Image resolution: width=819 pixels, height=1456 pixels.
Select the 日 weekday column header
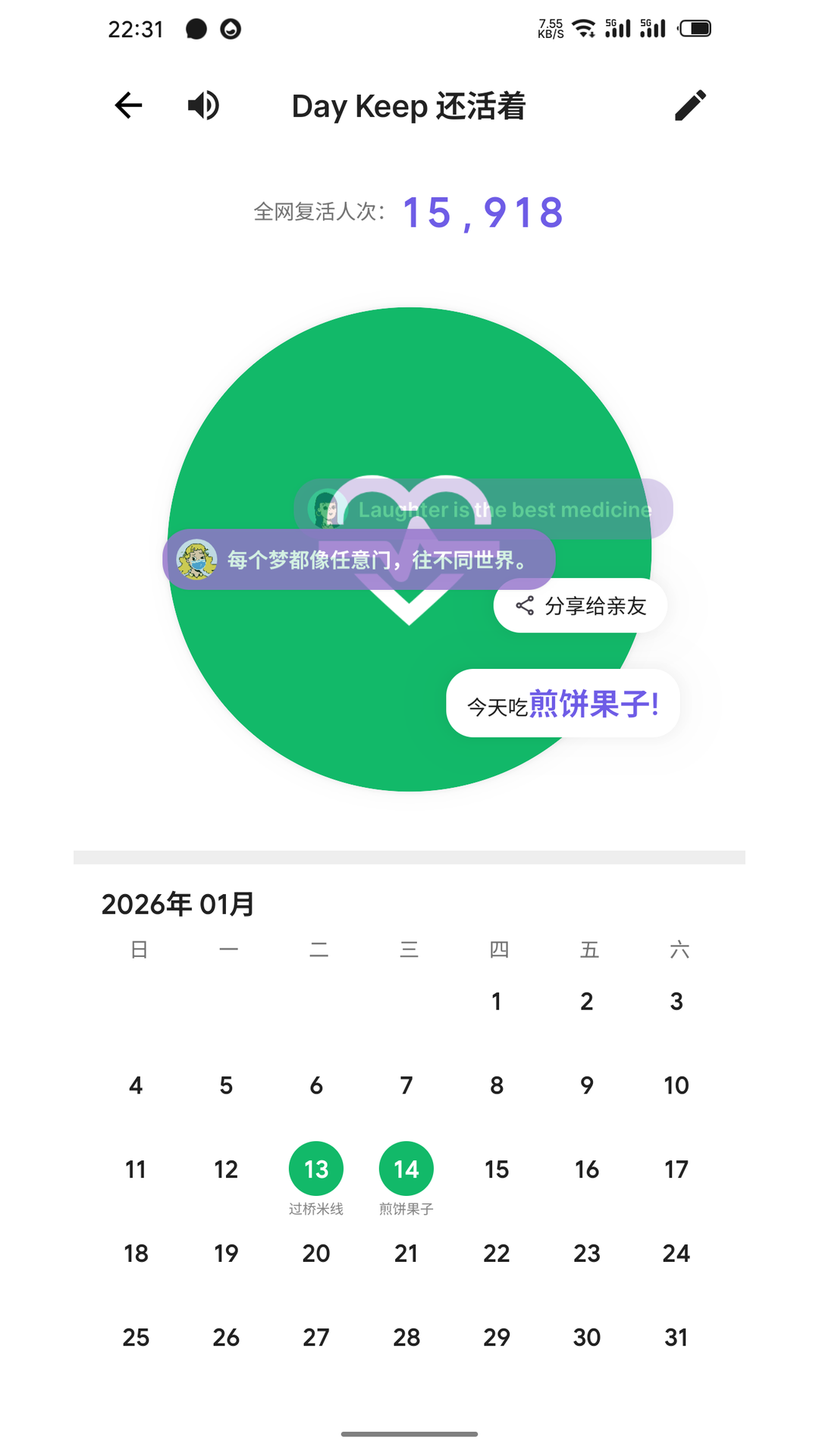(x=137, y=949)
